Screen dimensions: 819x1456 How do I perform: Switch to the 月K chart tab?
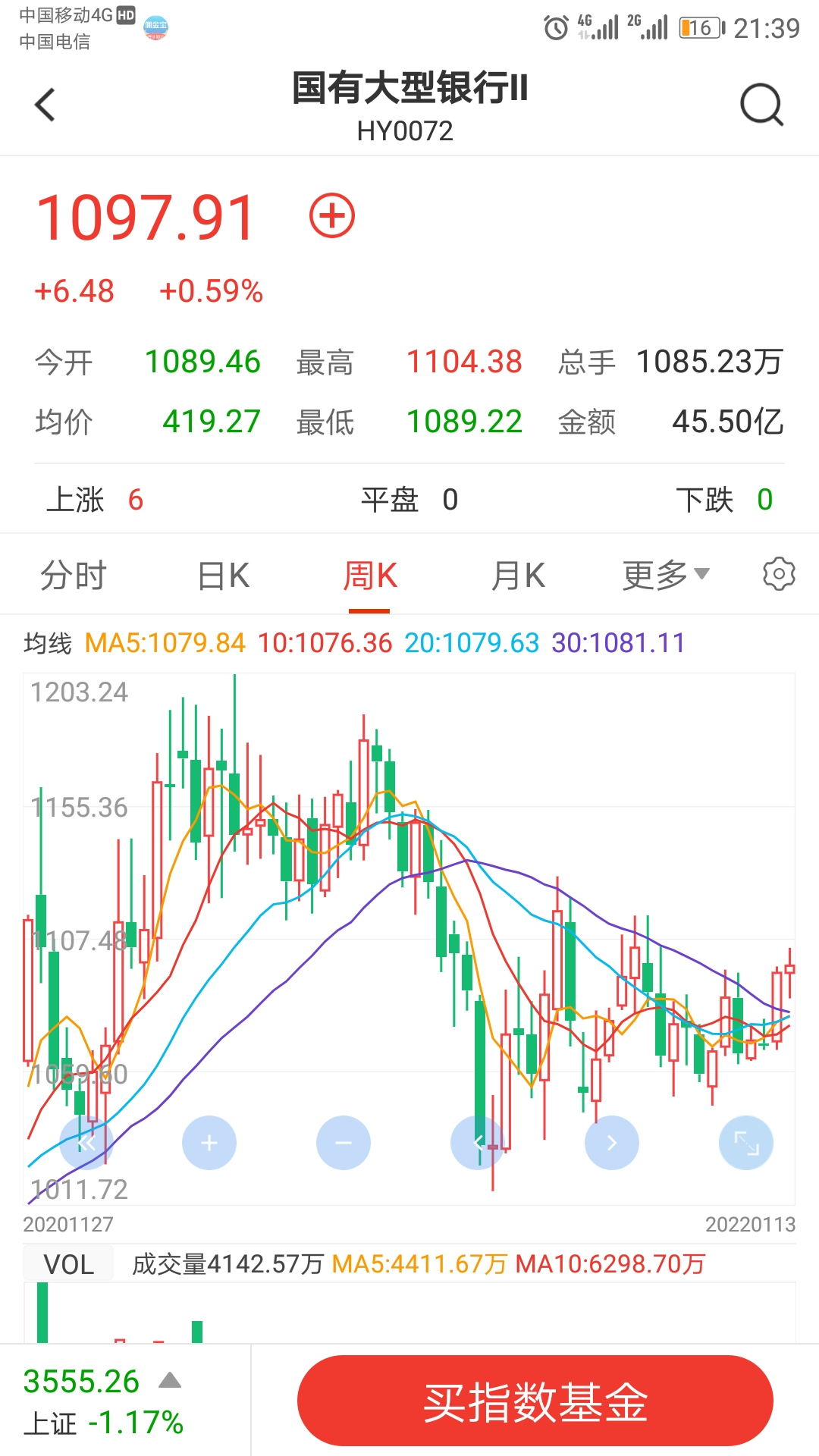(x=518, y=576)
